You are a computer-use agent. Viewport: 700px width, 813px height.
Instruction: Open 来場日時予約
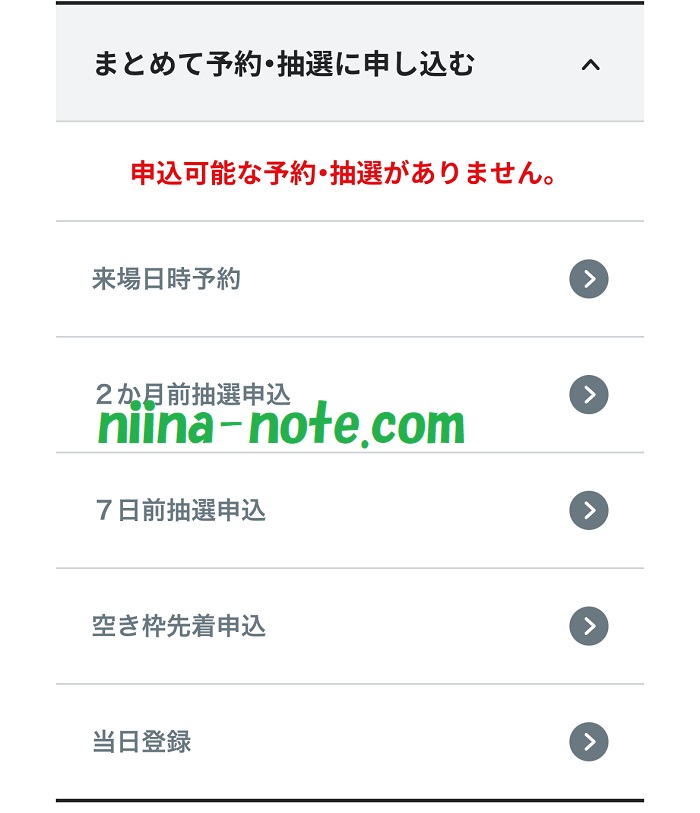[589, 279]
